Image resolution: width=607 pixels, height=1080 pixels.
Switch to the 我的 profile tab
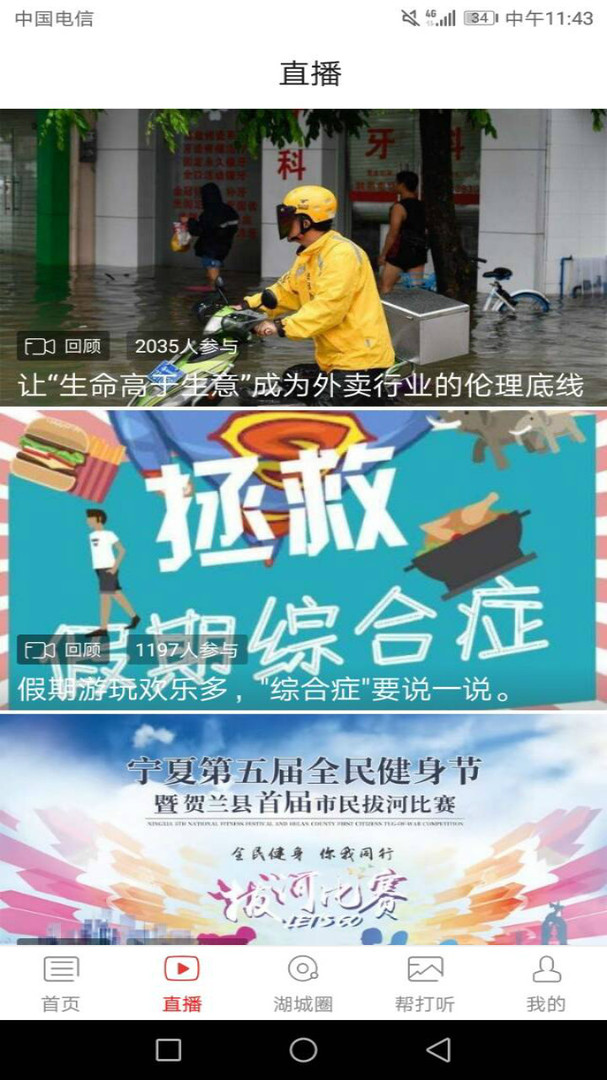pyautogui.click(x=546, y=983)
